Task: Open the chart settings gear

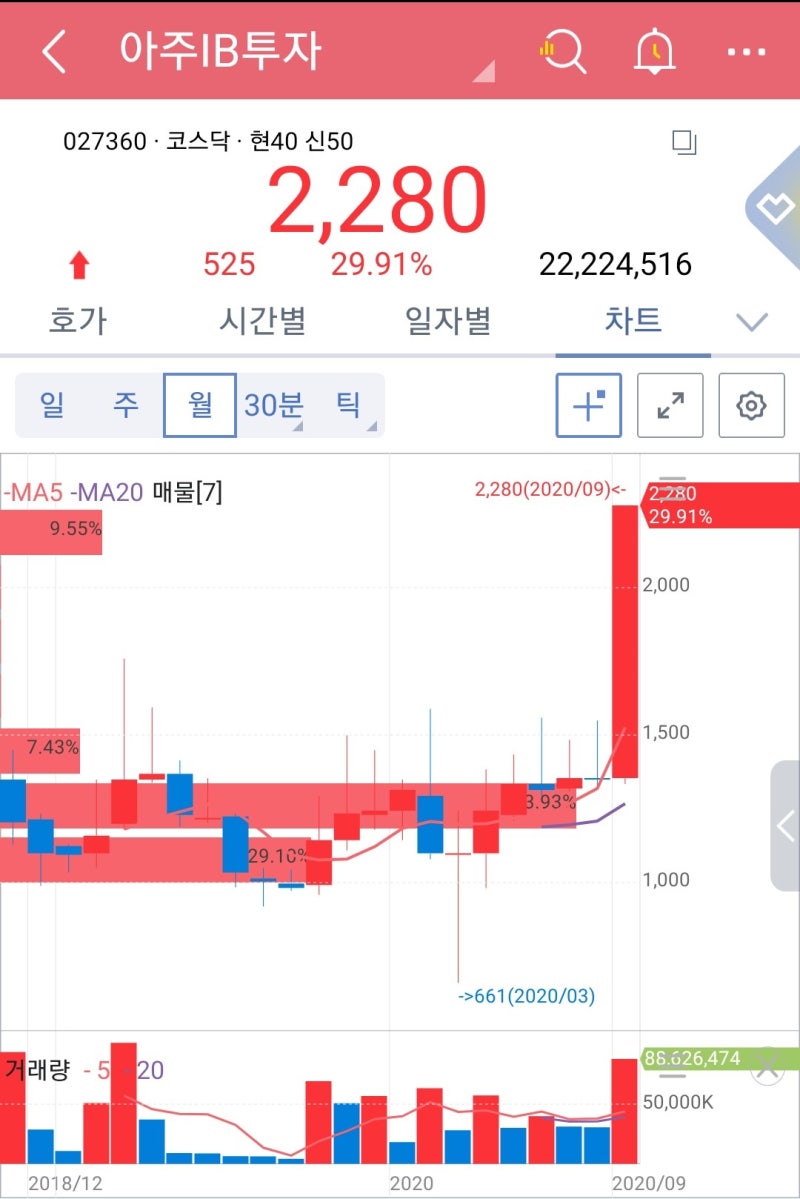Action: pos(751,405)
